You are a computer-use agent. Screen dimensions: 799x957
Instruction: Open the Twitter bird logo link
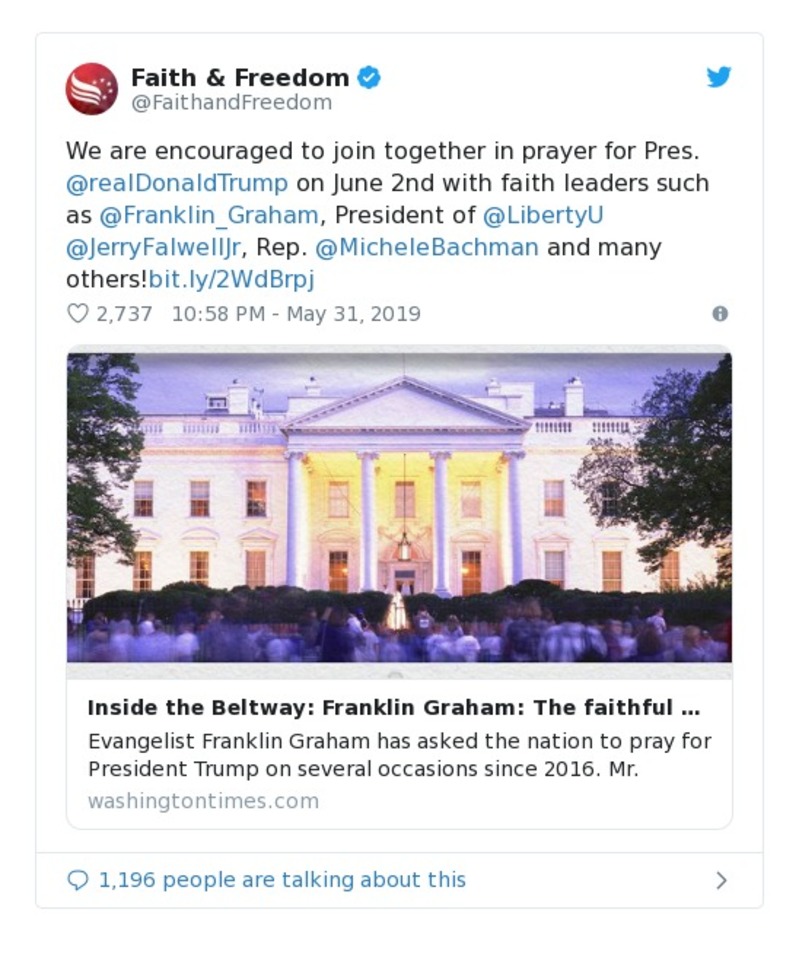pyautogui.click(x=719, y=77)
